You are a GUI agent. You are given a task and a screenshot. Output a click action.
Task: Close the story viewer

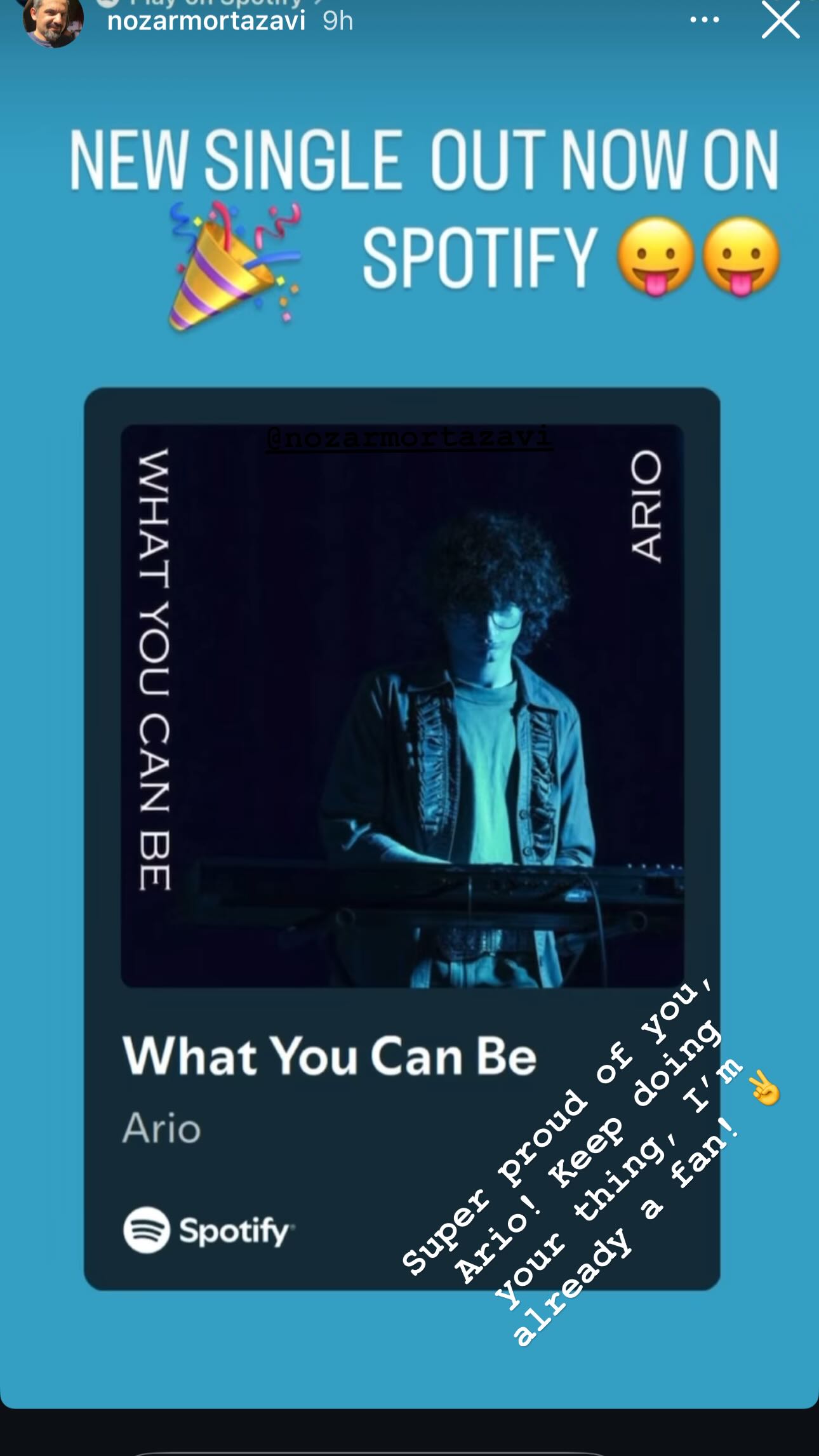tap(780, 20)
